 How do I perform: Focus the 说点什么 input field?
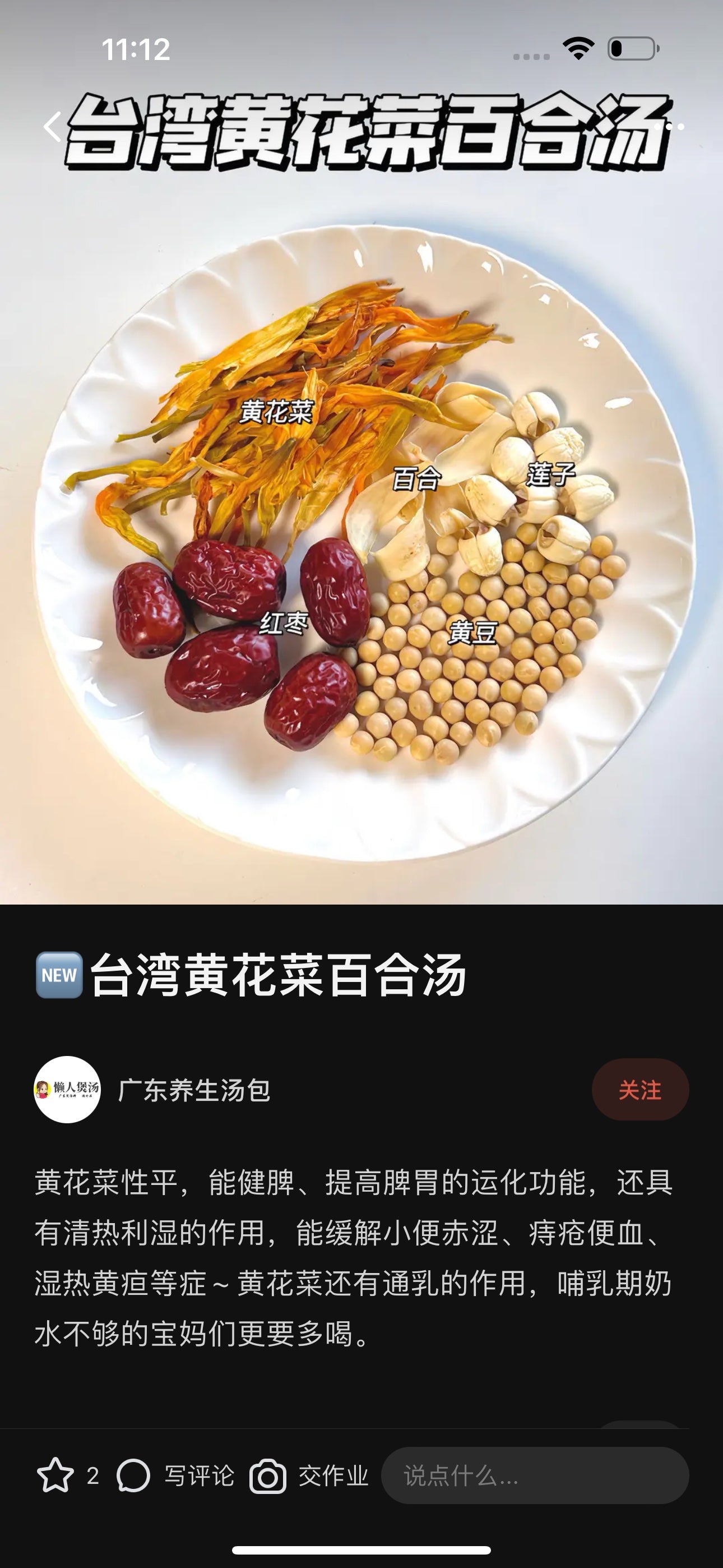pos(534,1475)
